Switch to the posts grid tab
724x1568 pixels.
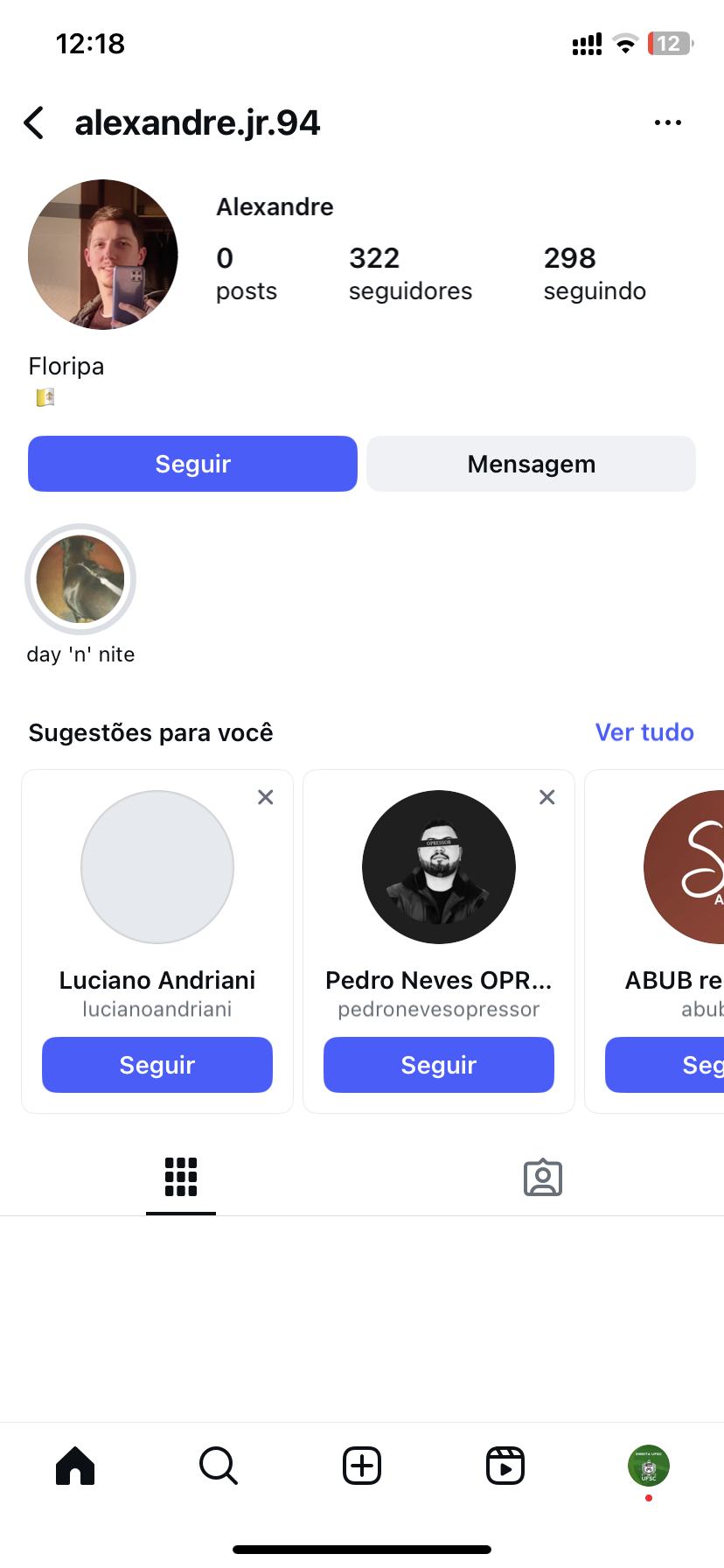(x=181, y=1177)
